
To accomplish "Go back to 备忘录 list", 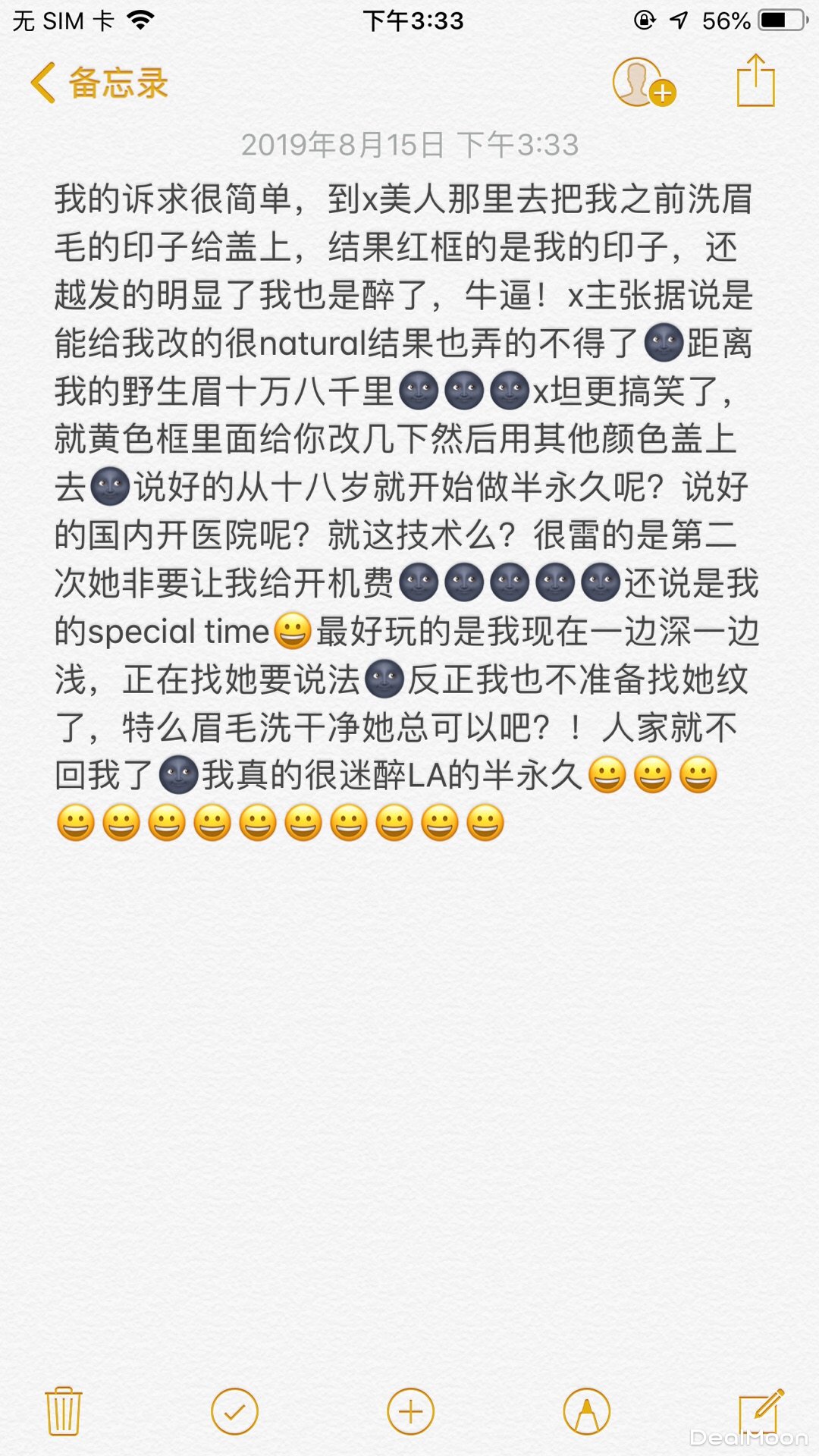I will pos(99,83).
